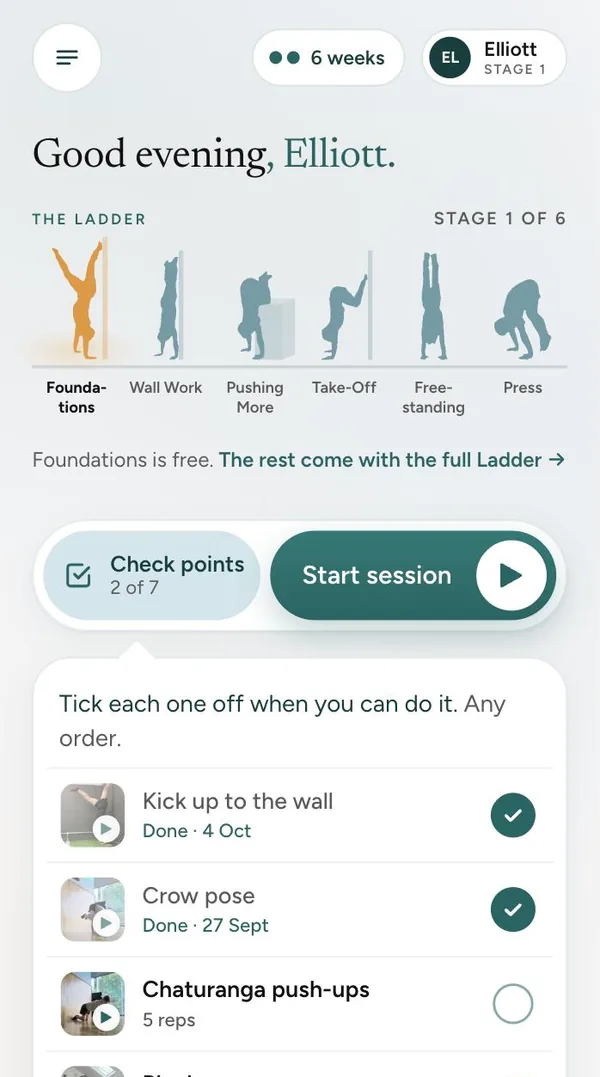
Task: Tick off Chaturanga push-ups
Action: click(513, 1004)
